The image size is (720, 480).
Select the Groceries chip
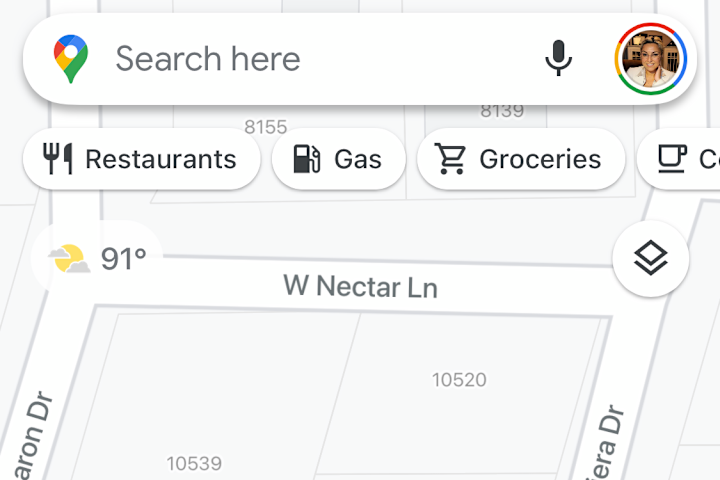point(520,159)
